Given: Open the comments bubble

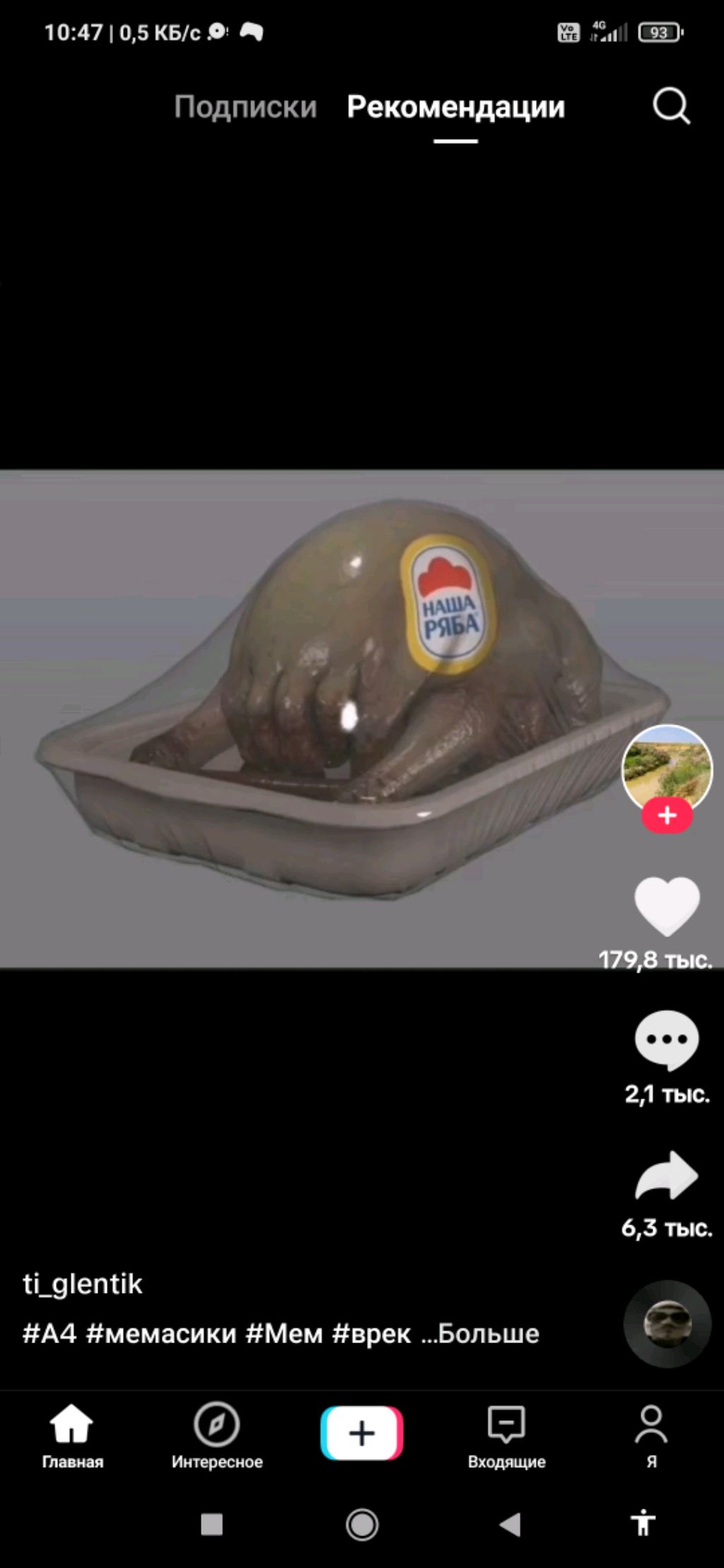Looking at the screenshot, I should pyautogui.click(x=667, y=1039).
